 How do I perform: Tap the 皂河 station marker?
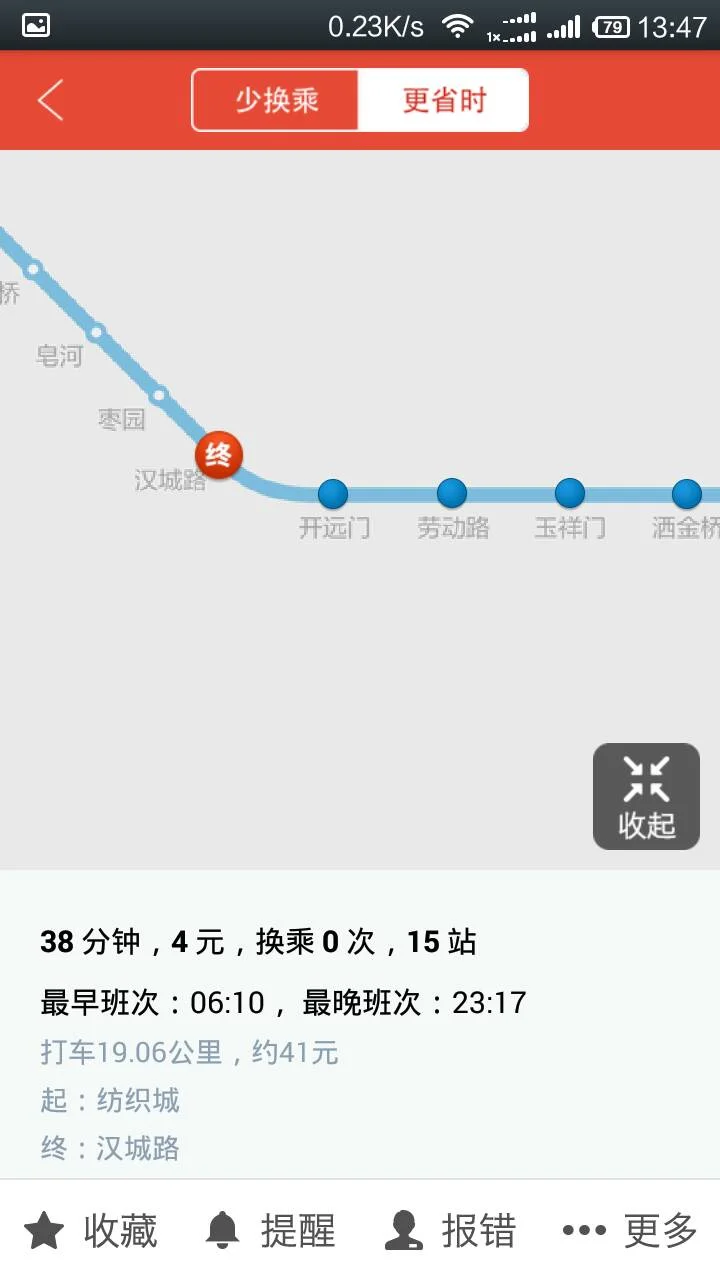pyautogui.click(x=95, y=334)
